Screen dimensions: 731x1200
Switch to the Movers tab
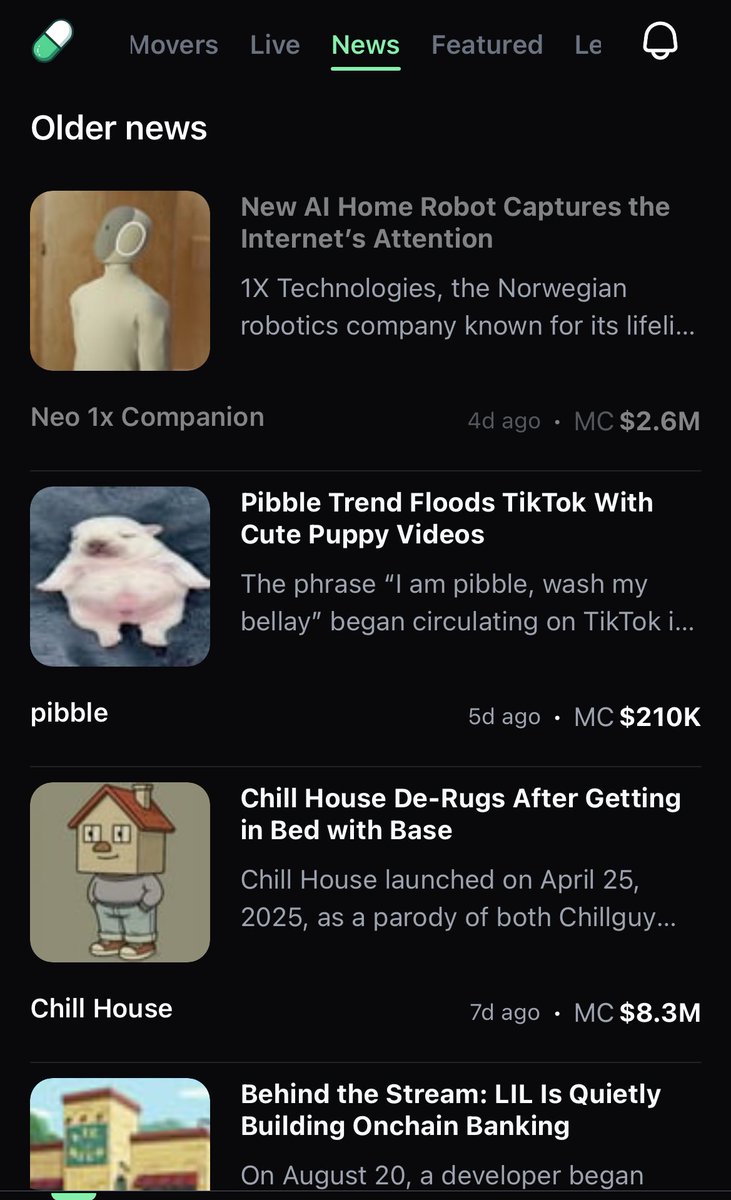point(173,45)
